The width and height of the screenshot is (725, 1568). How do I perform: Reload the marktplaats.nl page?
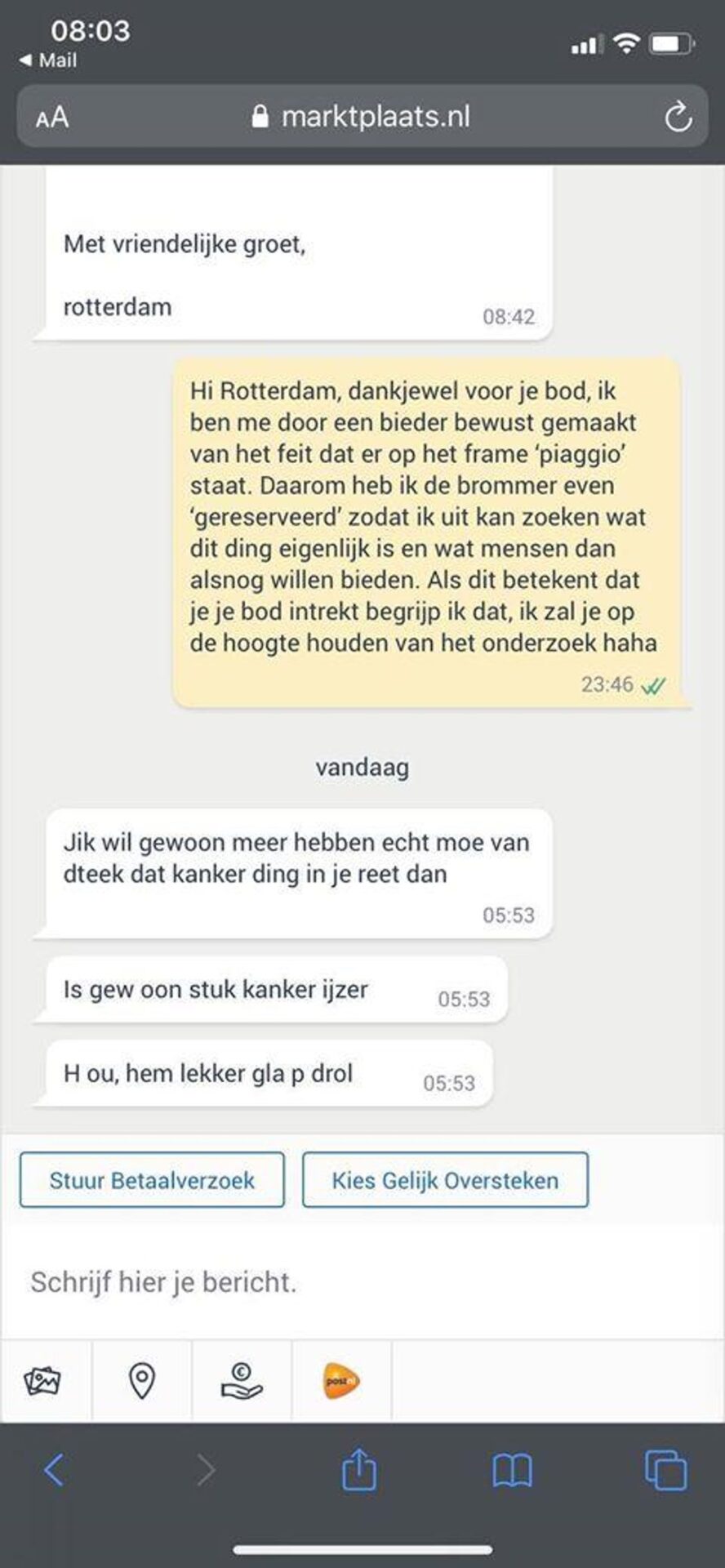(678, 117)
